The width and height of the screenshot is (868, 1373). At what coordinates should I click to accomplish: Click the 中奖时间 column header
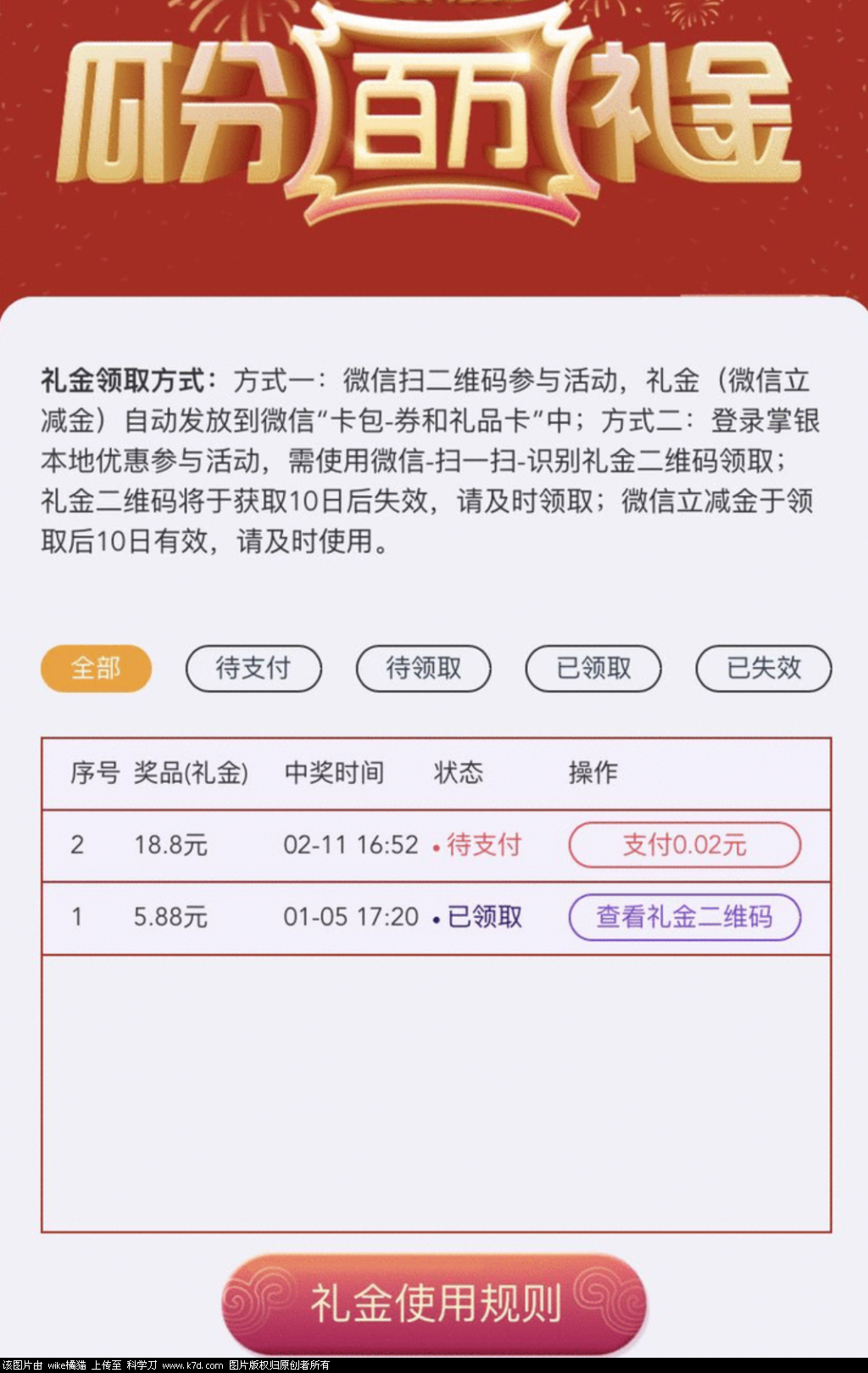335,774
